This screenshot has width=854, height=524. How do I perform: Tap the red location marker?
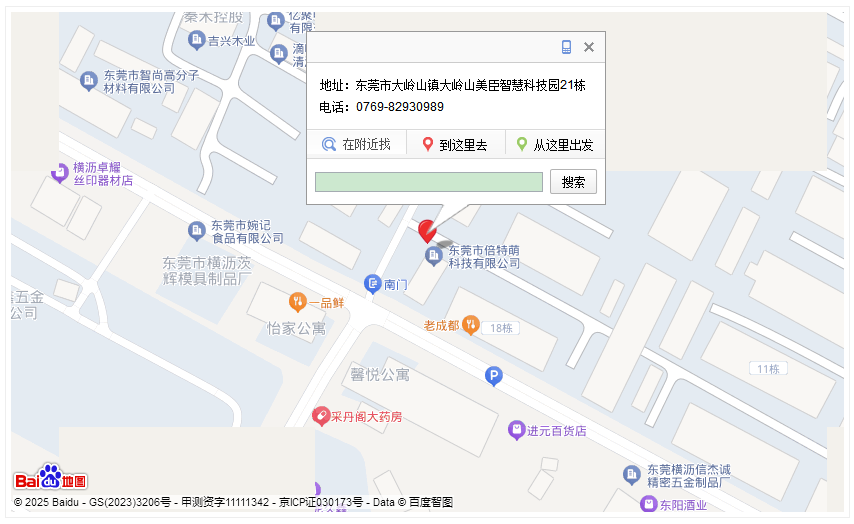tap(427, 231)
